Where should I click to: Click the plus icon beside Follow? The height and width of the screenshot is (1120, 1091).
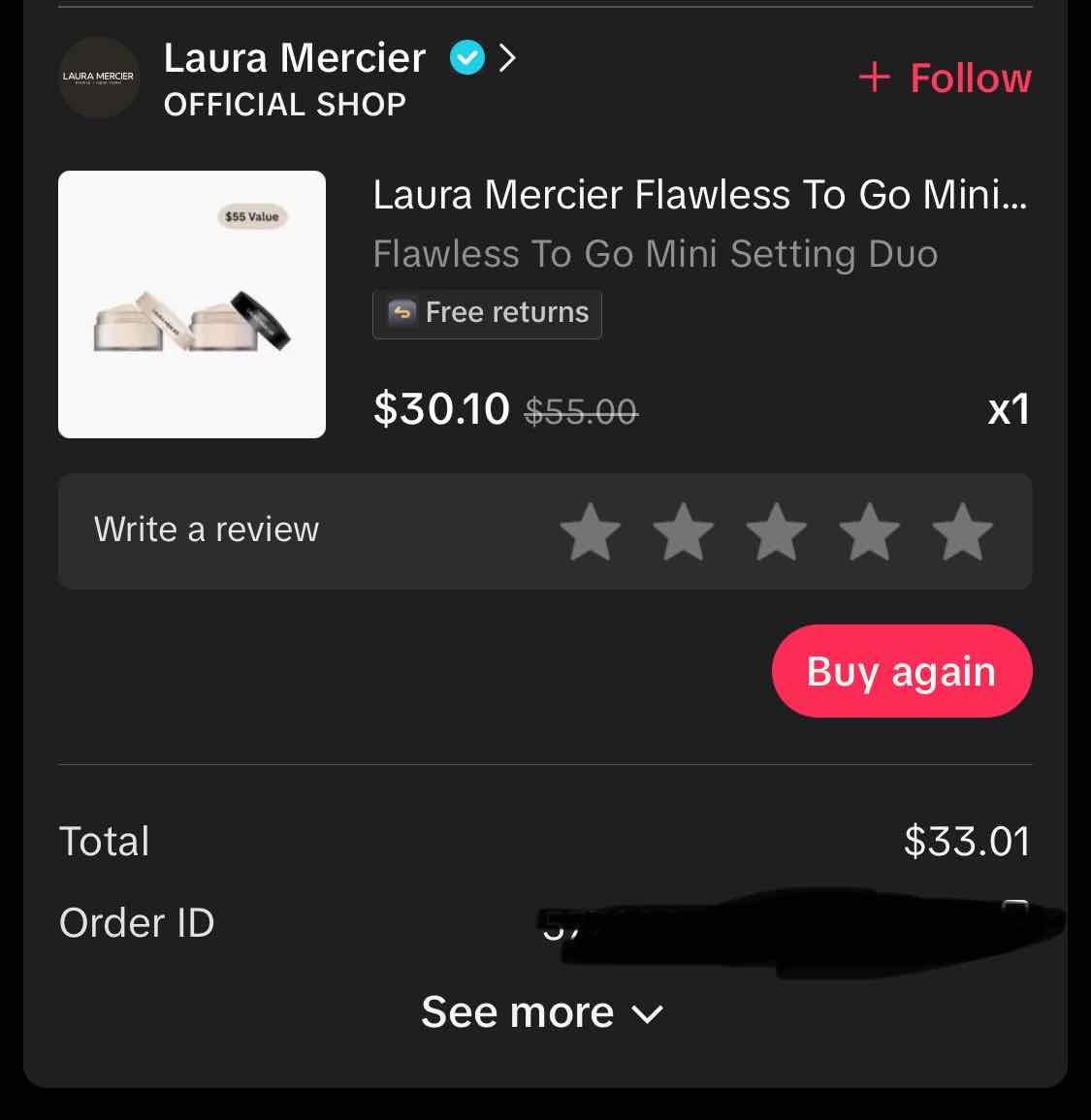click(874, 77)
